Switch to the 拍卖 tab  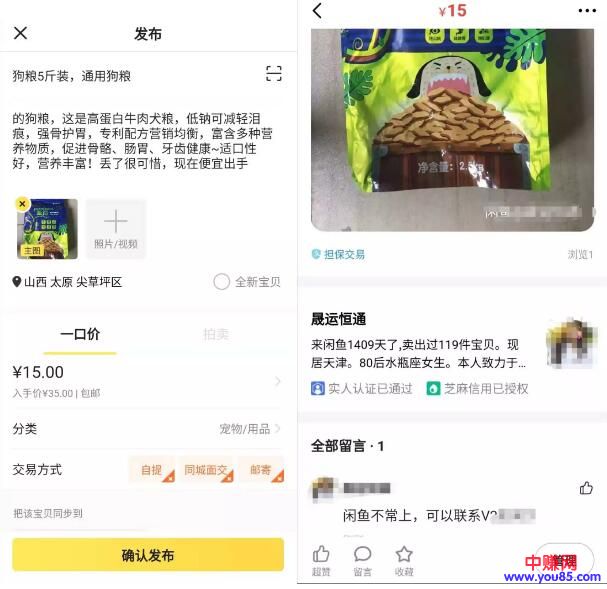pyautogui.click(x=216, y=334)
